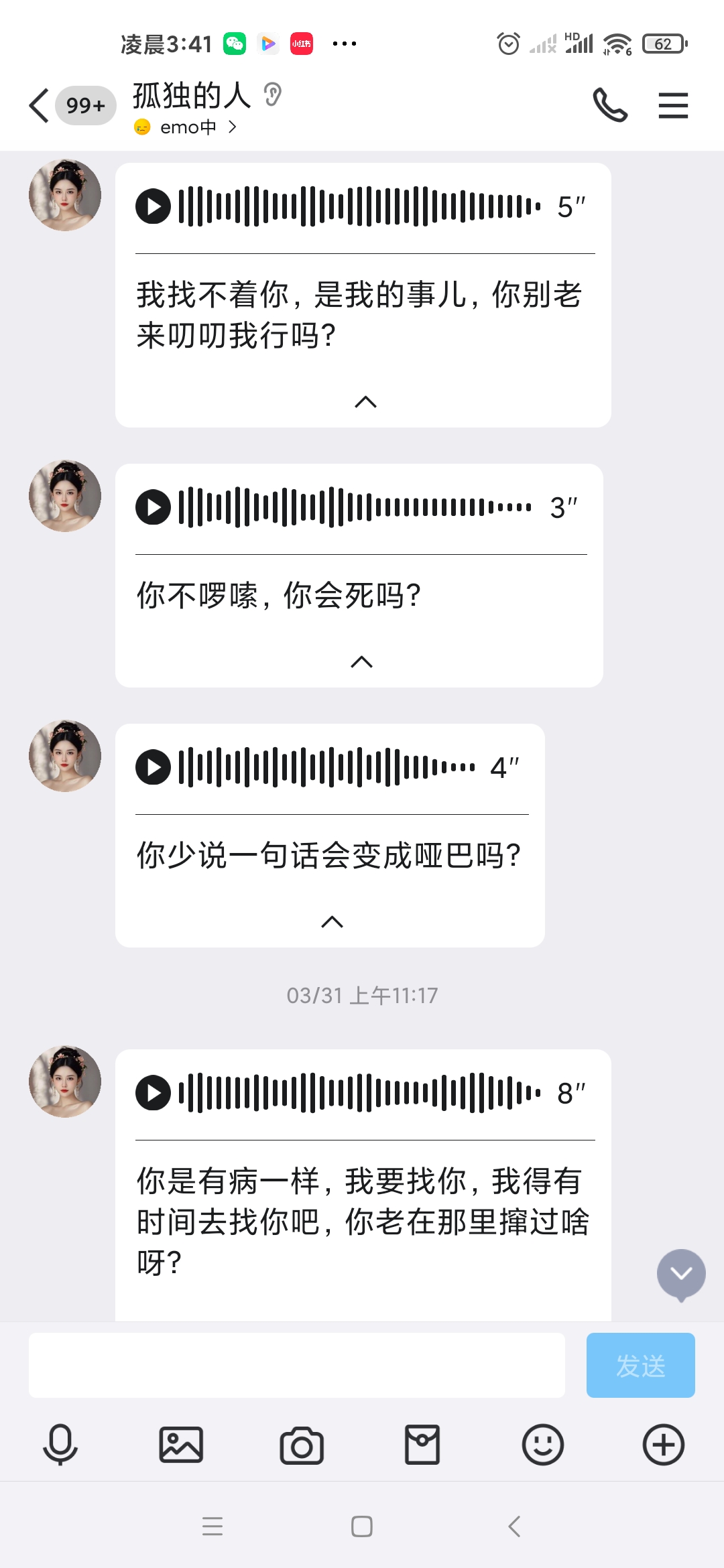Collapse transcription of 我找不着你 message
This screenshot has height=1568, width=724.
click(x=365, y=402)
